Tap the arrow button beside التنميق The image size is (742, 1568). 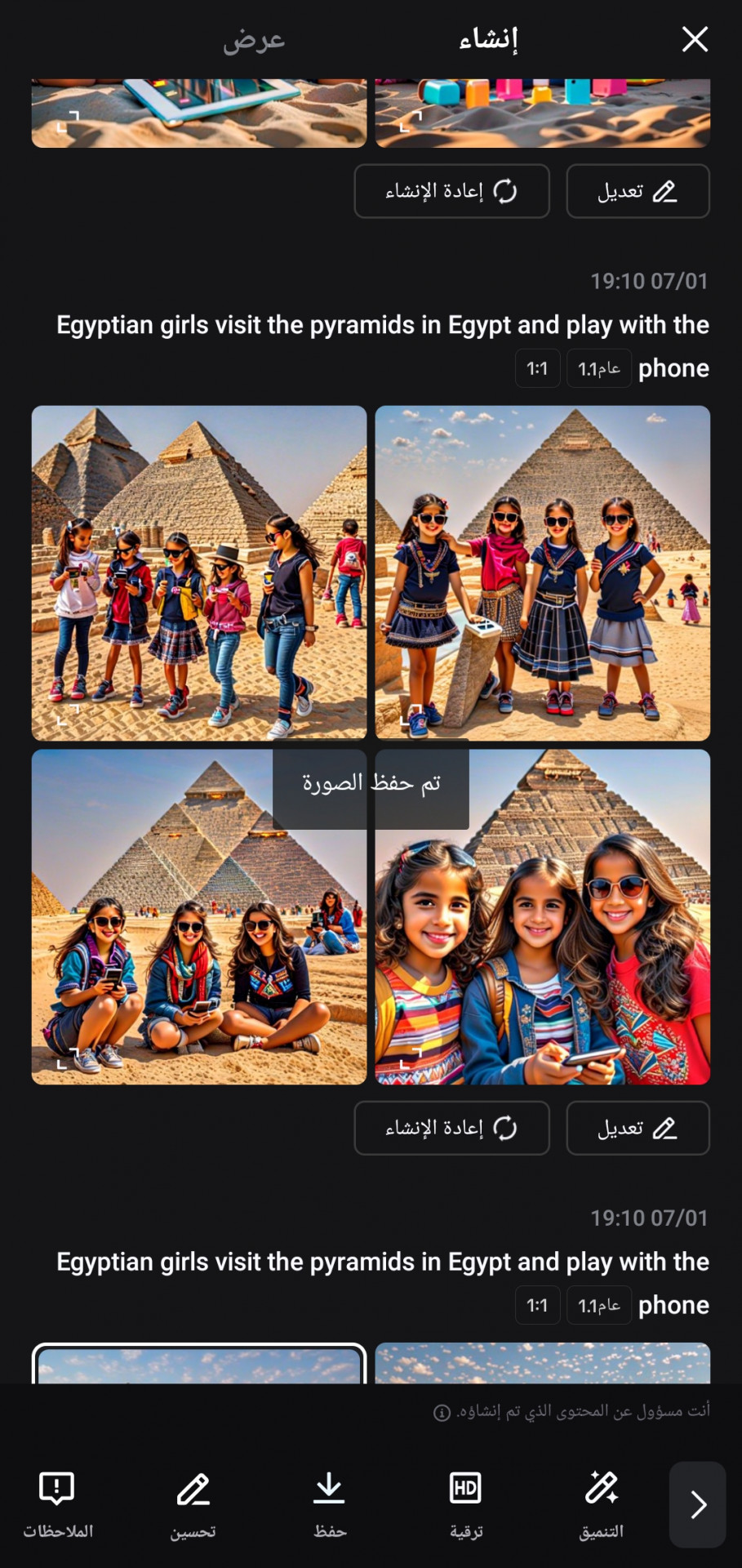coord(697,1504)
